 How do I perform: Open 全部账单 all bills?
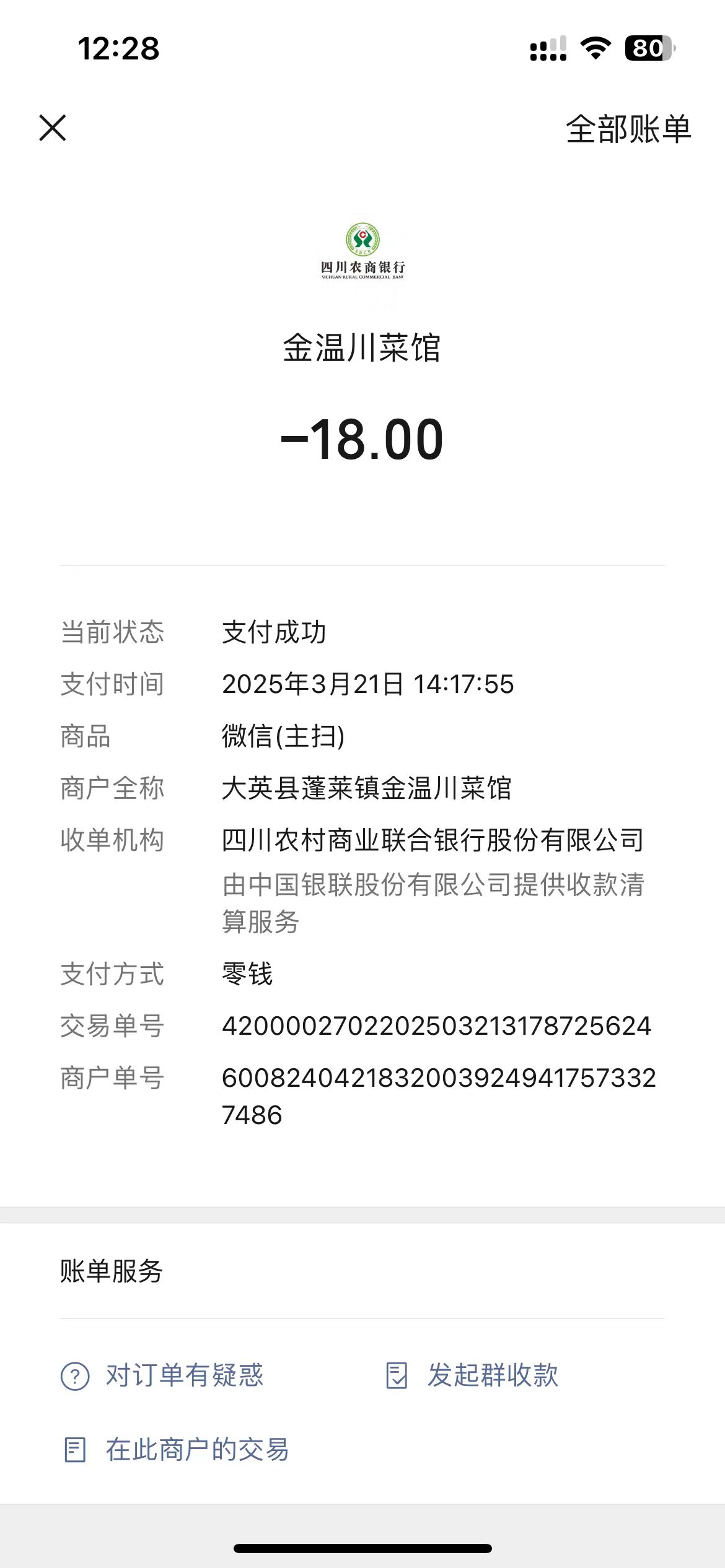click(x=628, y=129)
